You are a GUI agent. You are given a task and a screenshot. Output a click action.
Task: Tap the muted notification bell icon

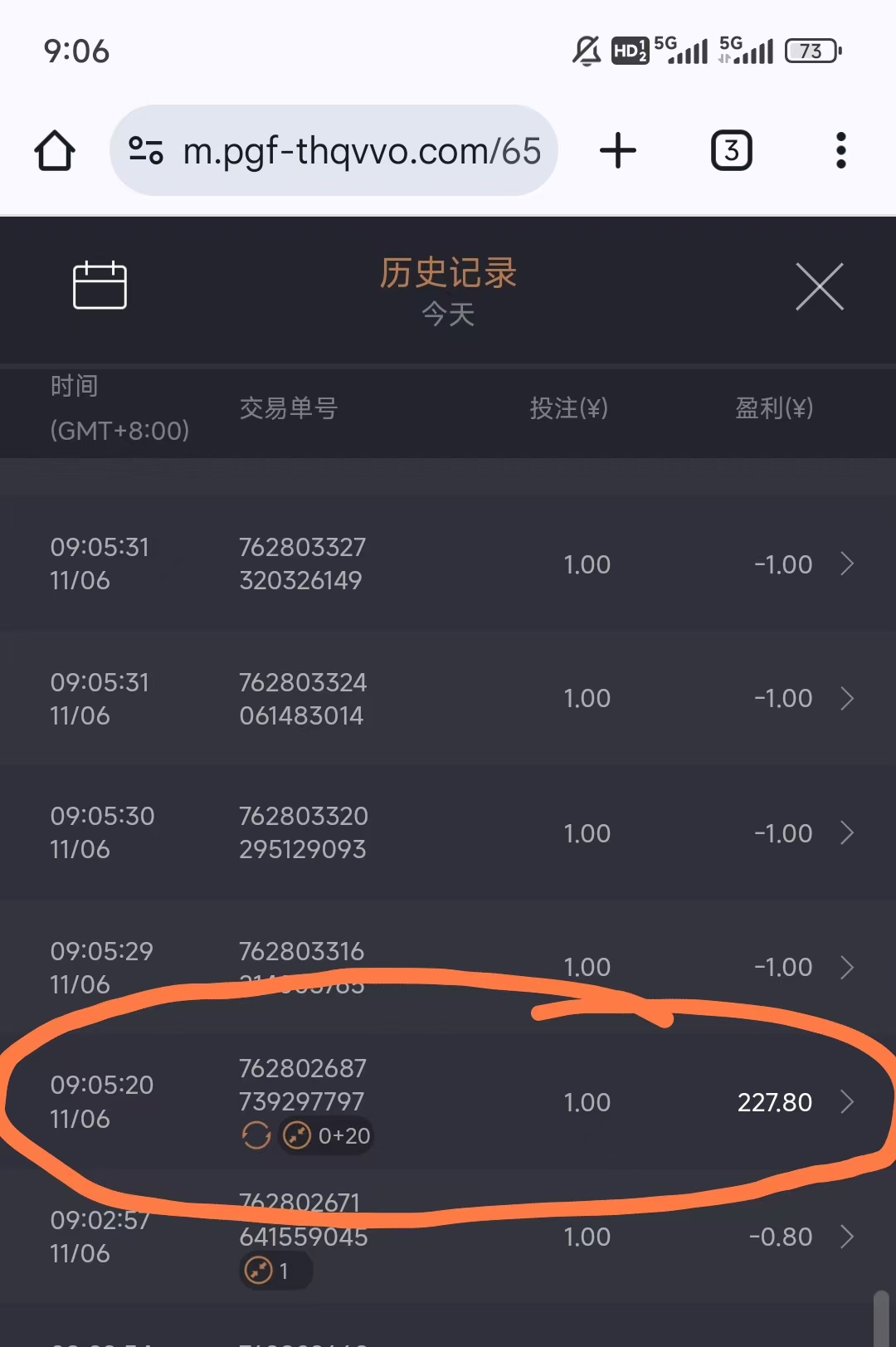586,51
